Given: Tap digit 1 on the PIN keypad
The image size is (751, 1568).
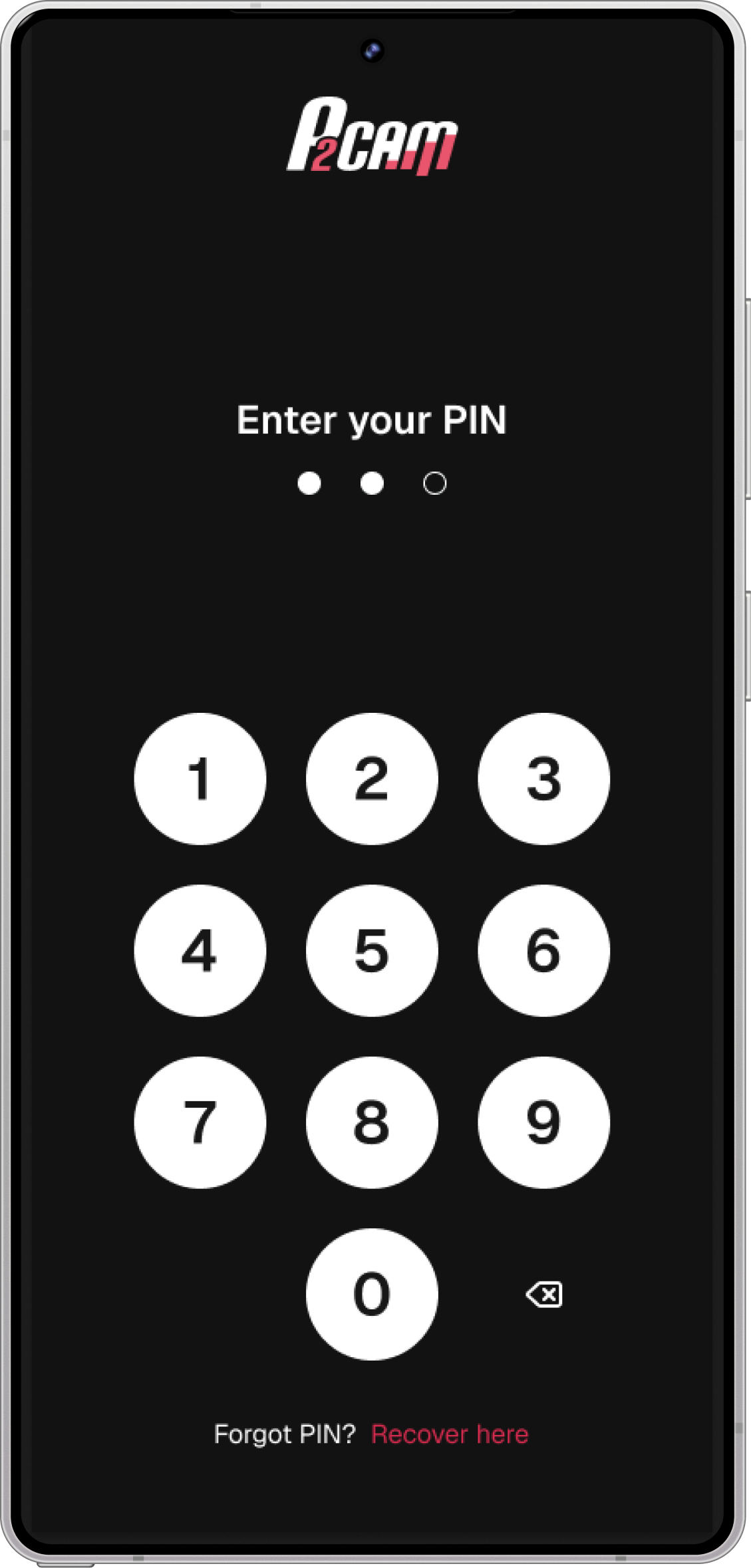Looking at the screenshot, I should point(200,779).
